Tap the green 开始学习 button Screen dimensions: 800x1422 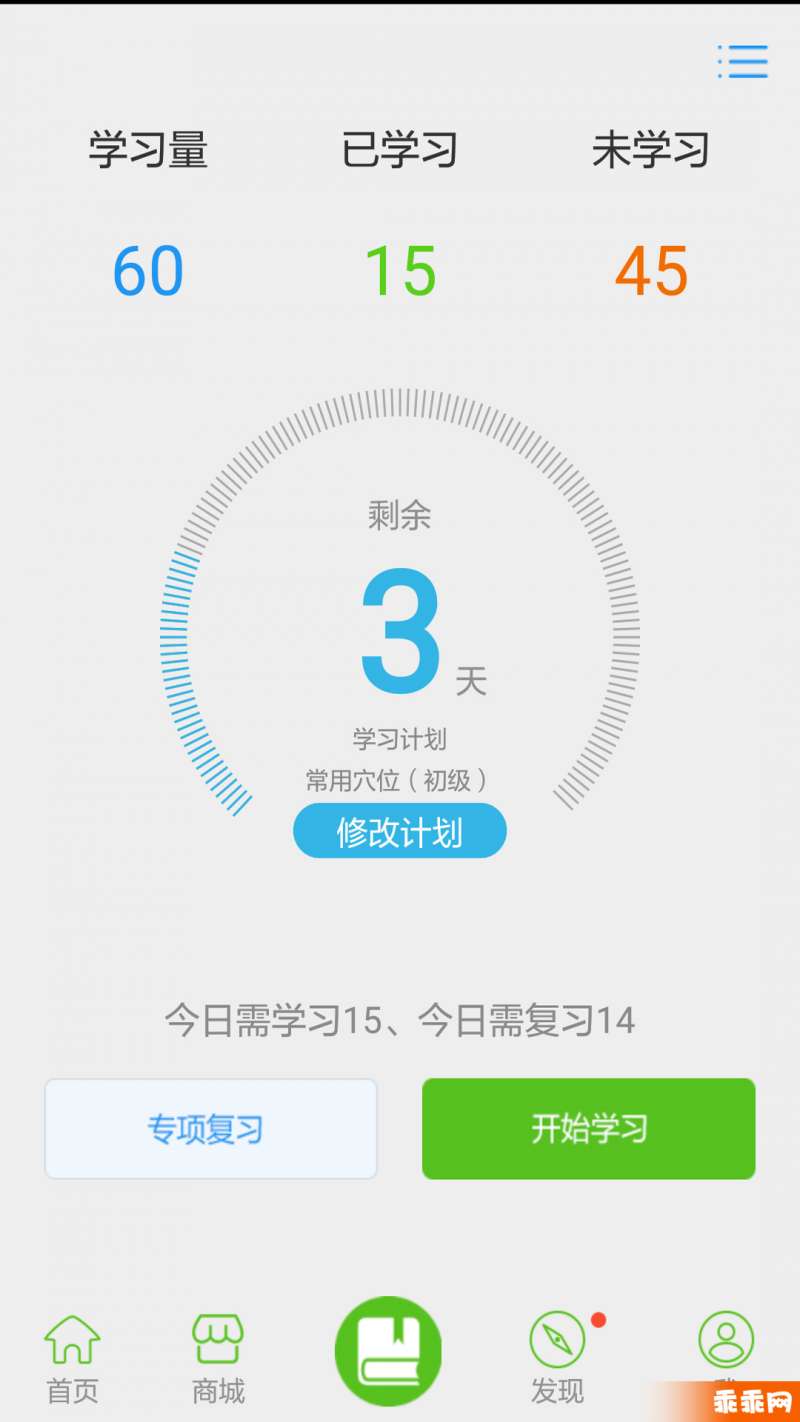click(588, 1128)
